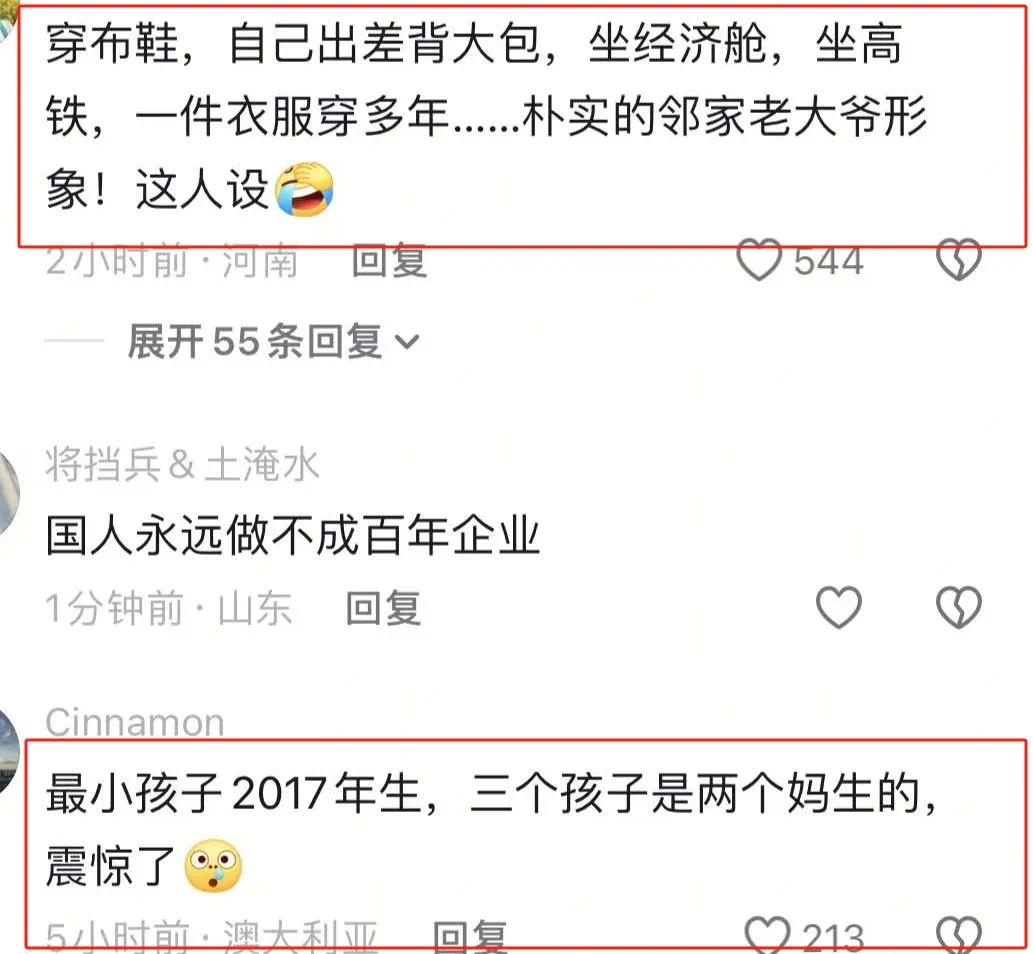Viewport: 1033px width, 954px height.
Task: Reply to the comment posted 2小时前 from 河南
Action: [x=389, y=262]
